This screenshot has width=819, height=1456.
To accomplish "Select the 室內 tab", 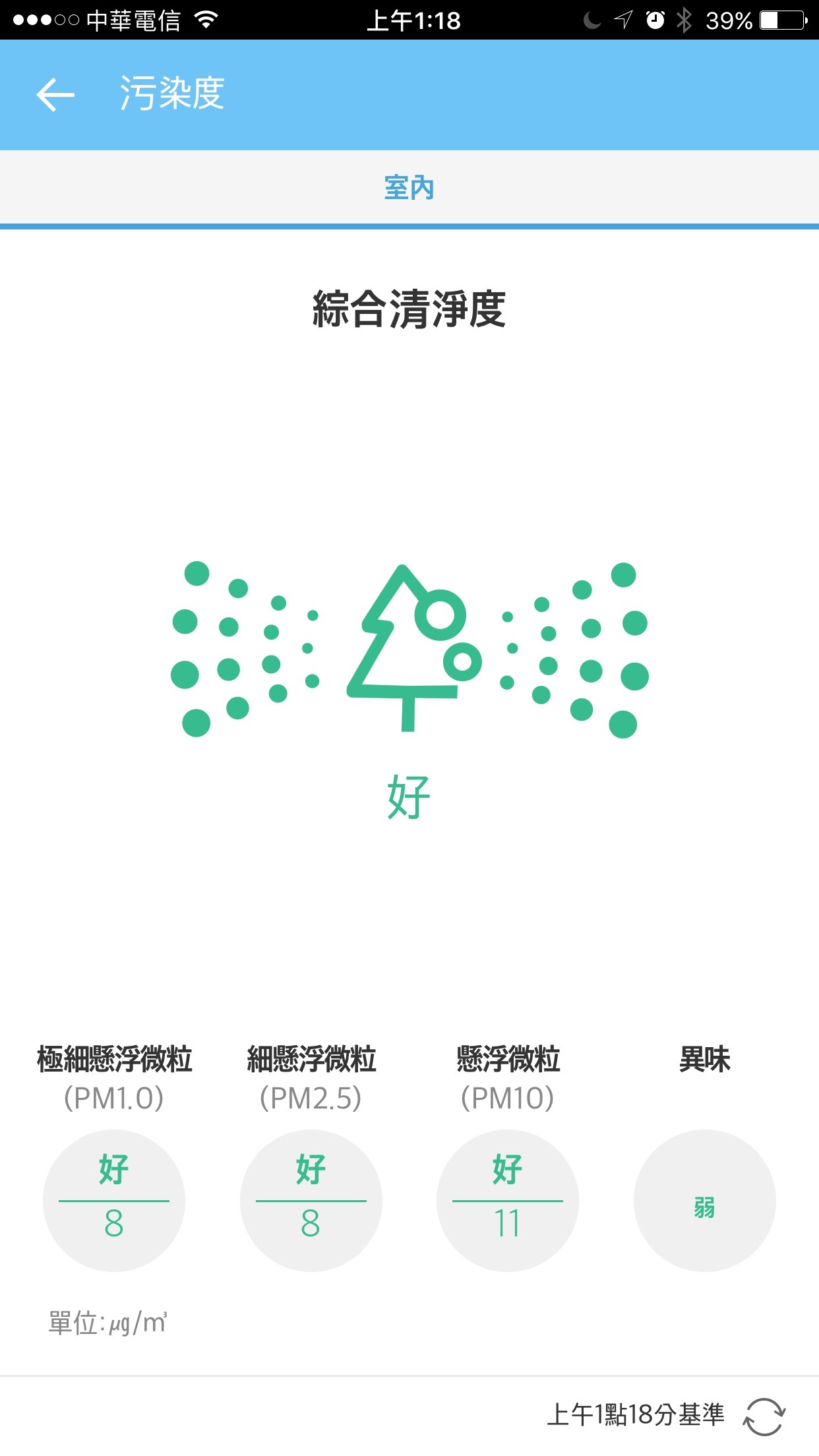I will point(409,189).
